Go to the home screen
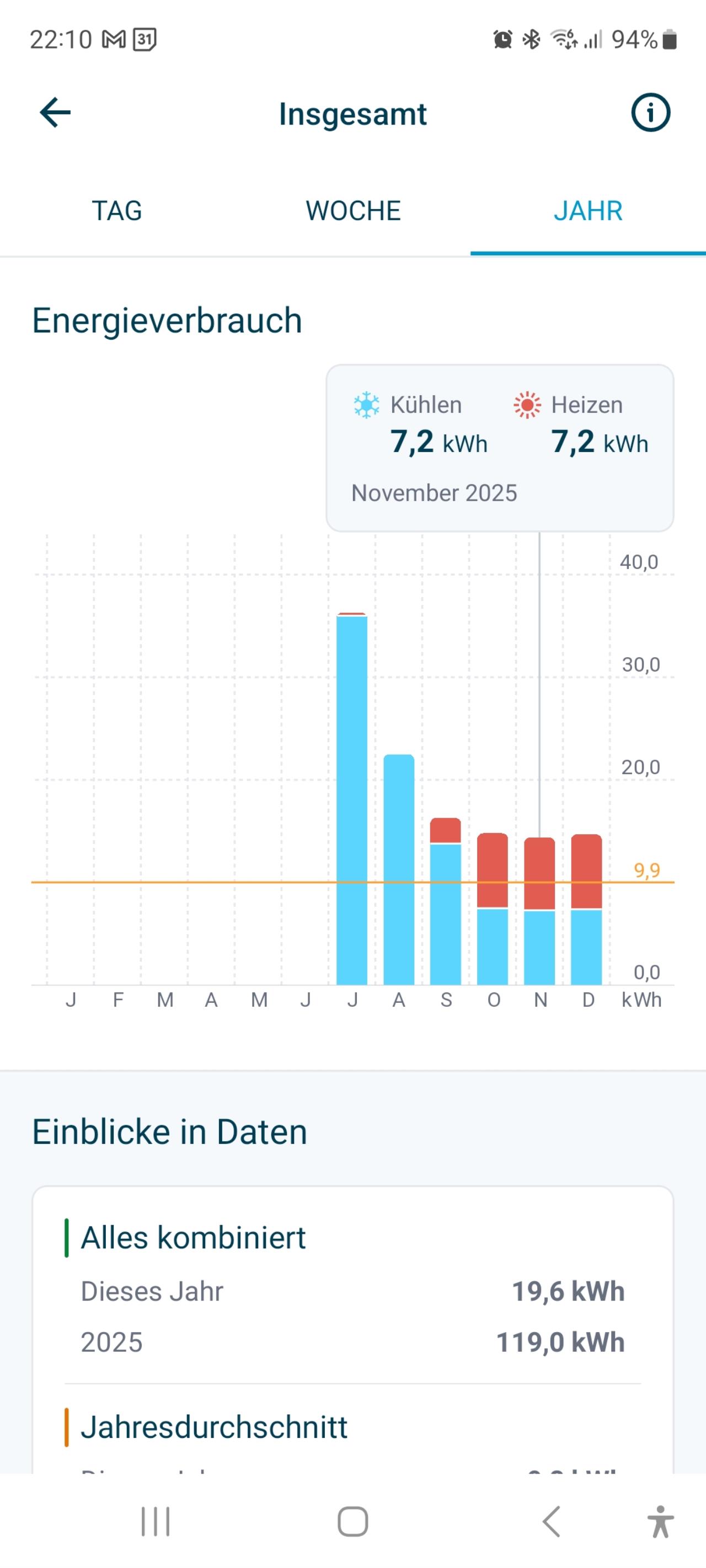706x1568 pixels. (354, 1522)
